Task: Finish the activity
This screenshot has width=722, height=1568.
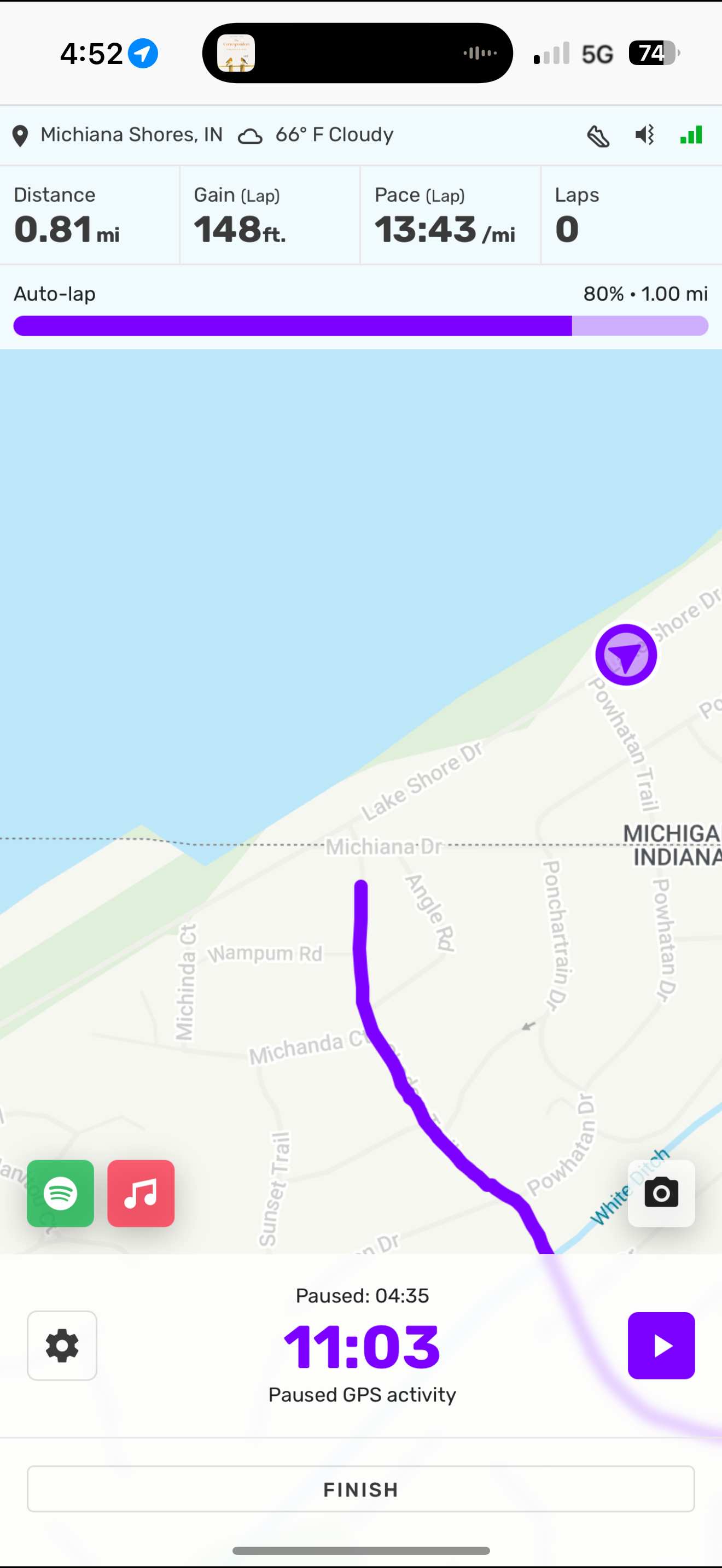Action: click(x=360, y=1489)
